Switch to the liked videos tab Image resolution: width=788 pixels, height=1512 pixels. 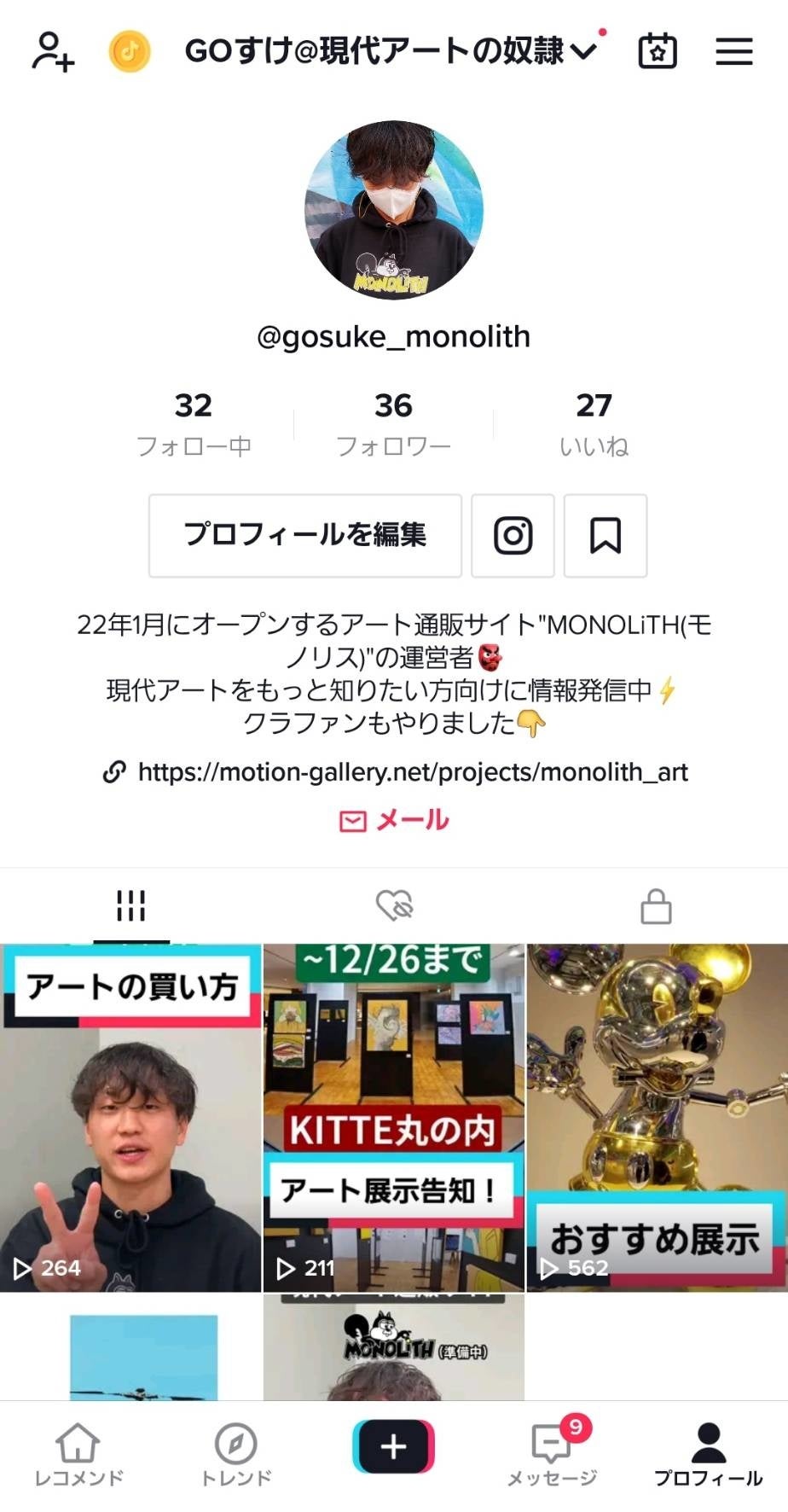click(x=394, y=905)
